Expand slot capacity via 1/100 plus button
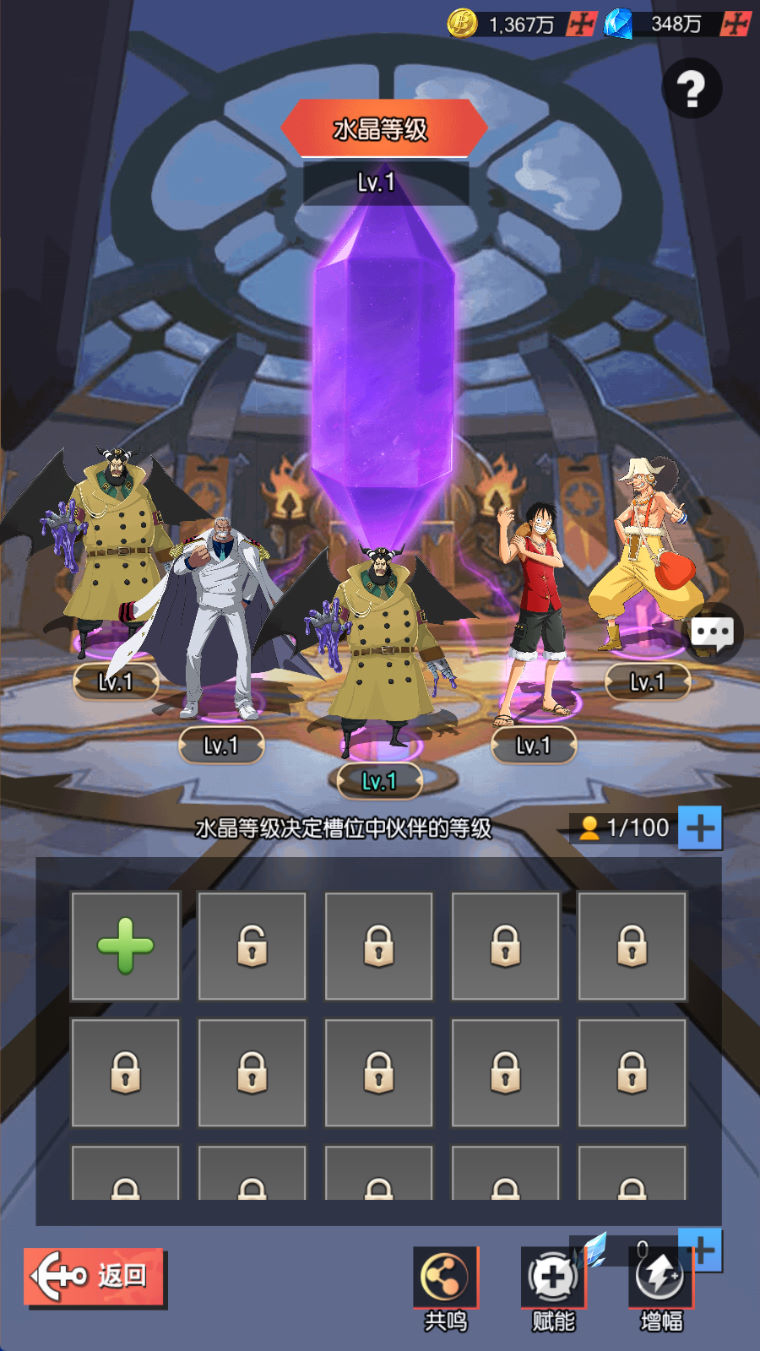760x1351 pixels. coord(699,828)
